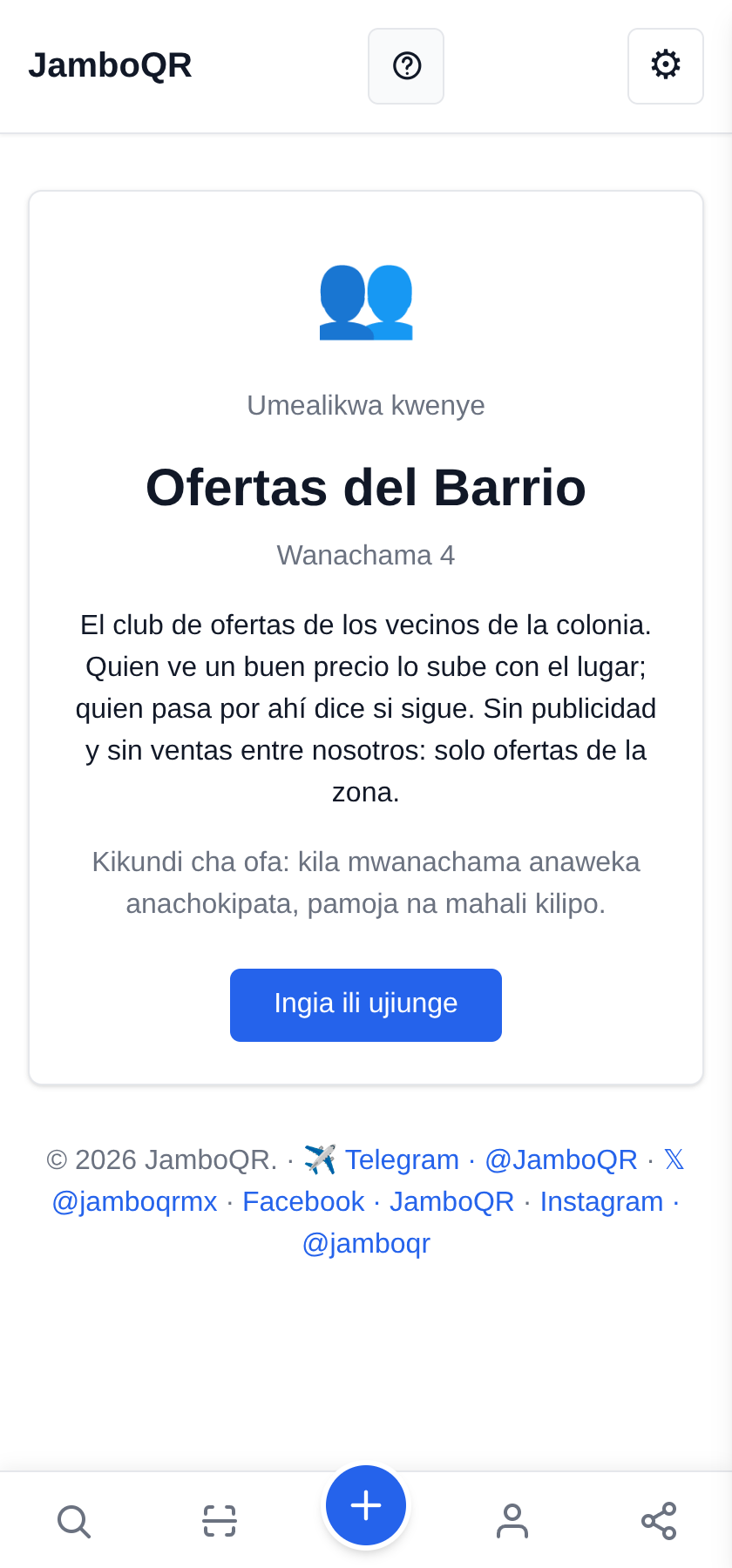Go to the JamboQR home title
Image resolution: width=732 pixels, height=1568 pixels.
pos(110,65)
